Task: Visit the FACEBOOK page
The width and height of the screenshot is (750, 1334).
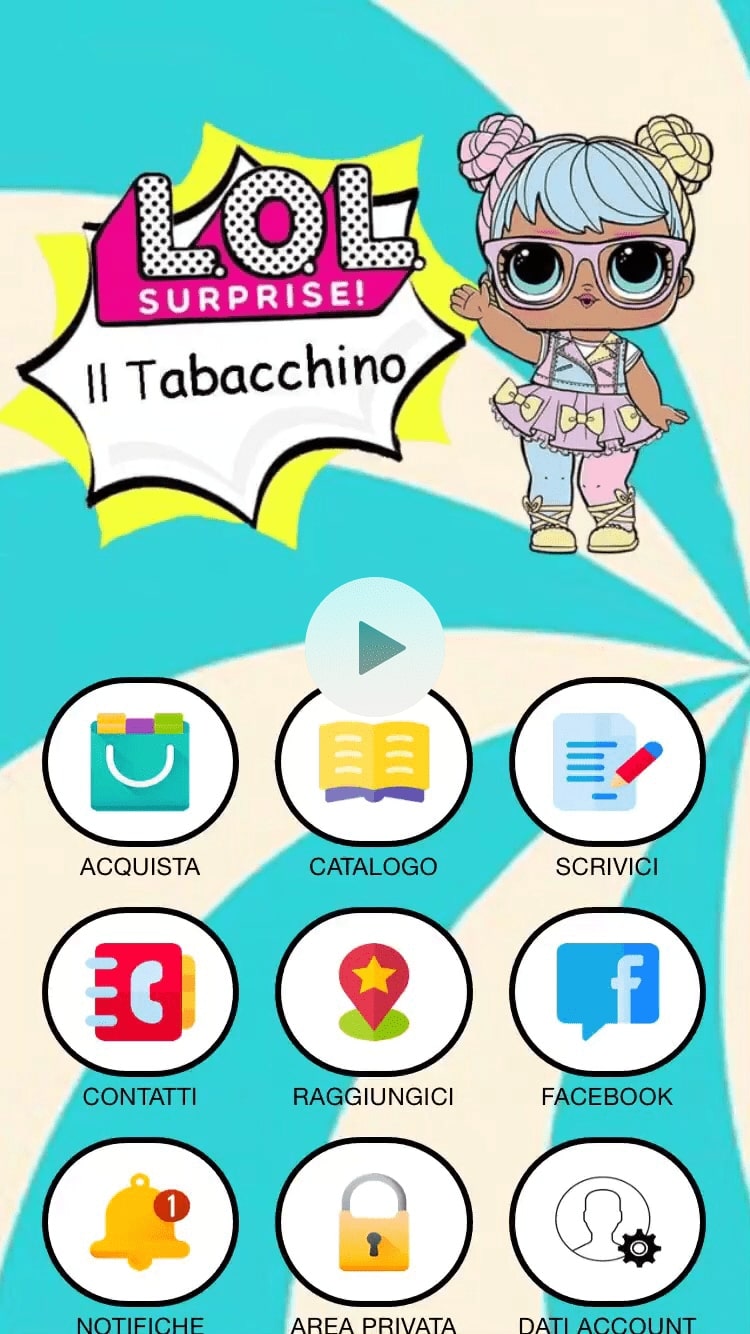Action: point(607,992)
